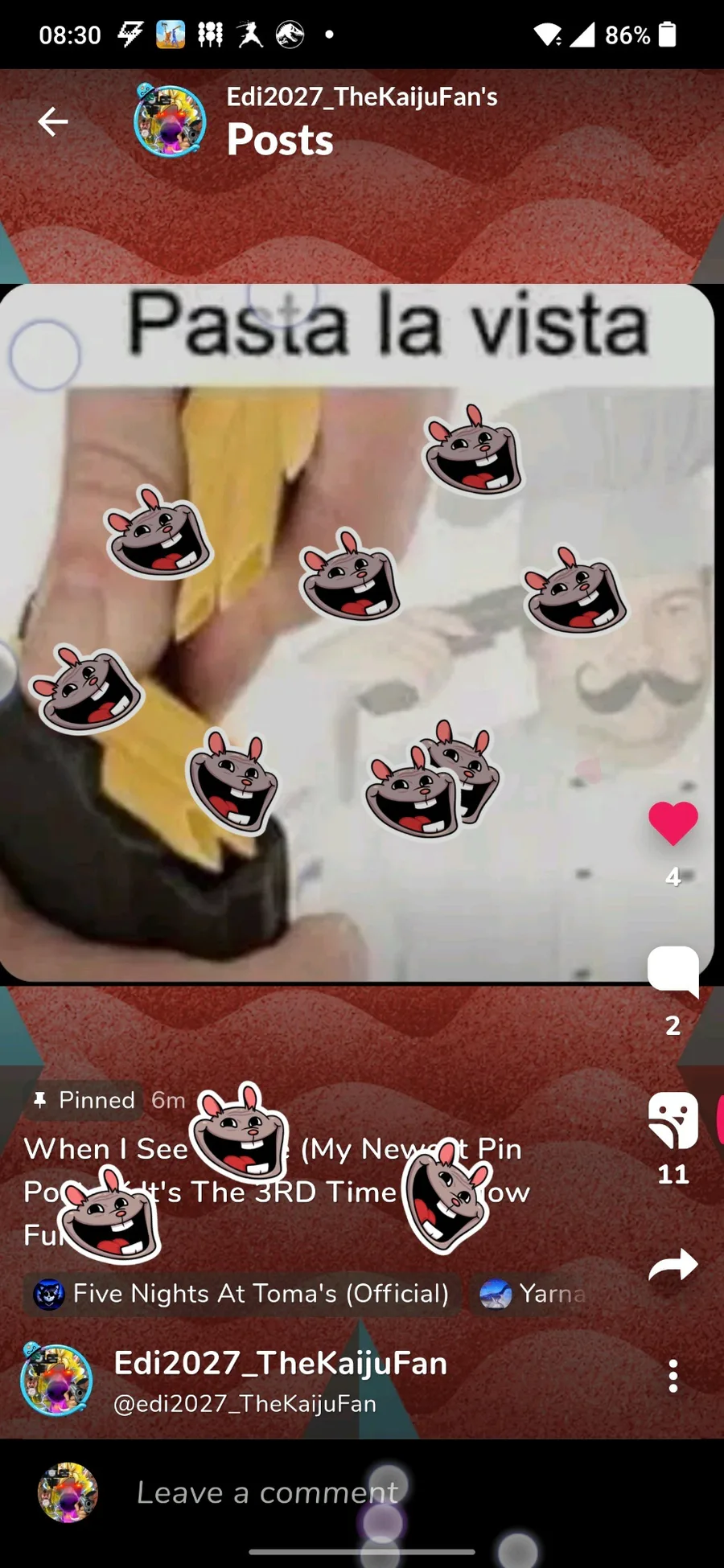Open Five Nights At Toma's (Official) community
Image resolution: width=724 pixels, height=1568 pixels.
241,1294
